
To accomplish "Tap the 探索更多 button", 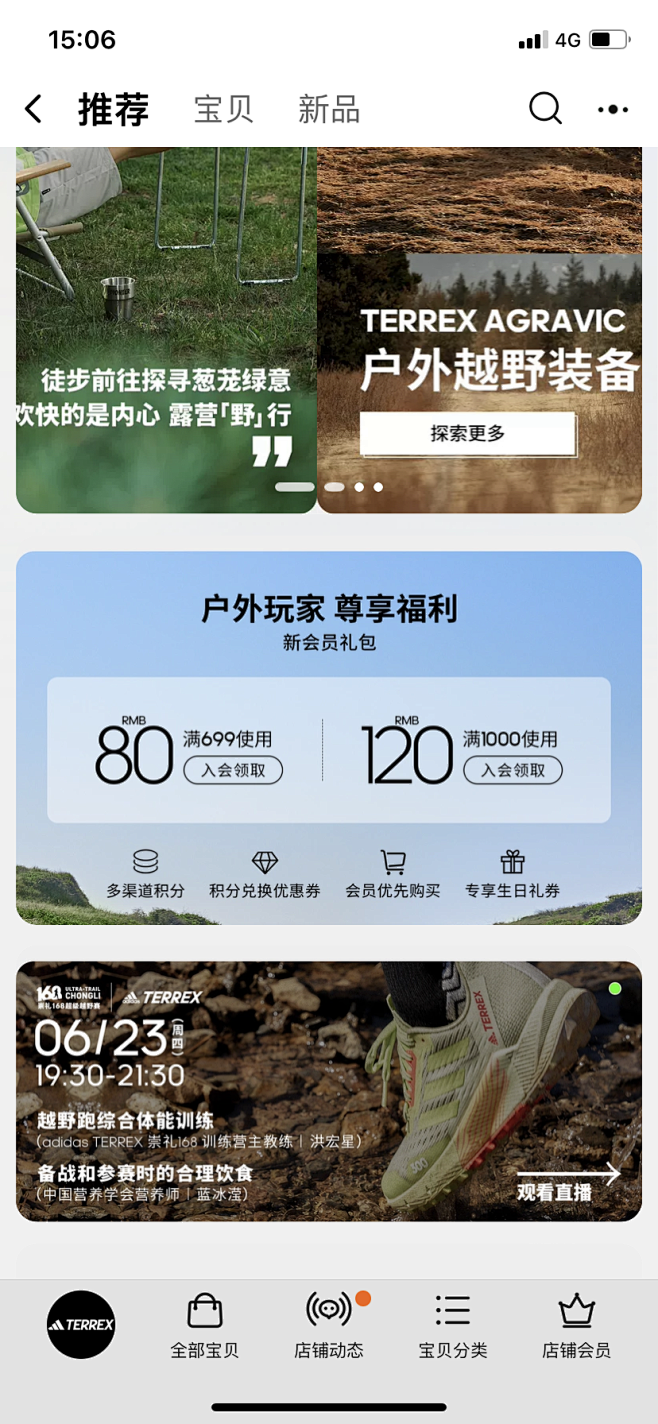I will click(x=468, y=434).
